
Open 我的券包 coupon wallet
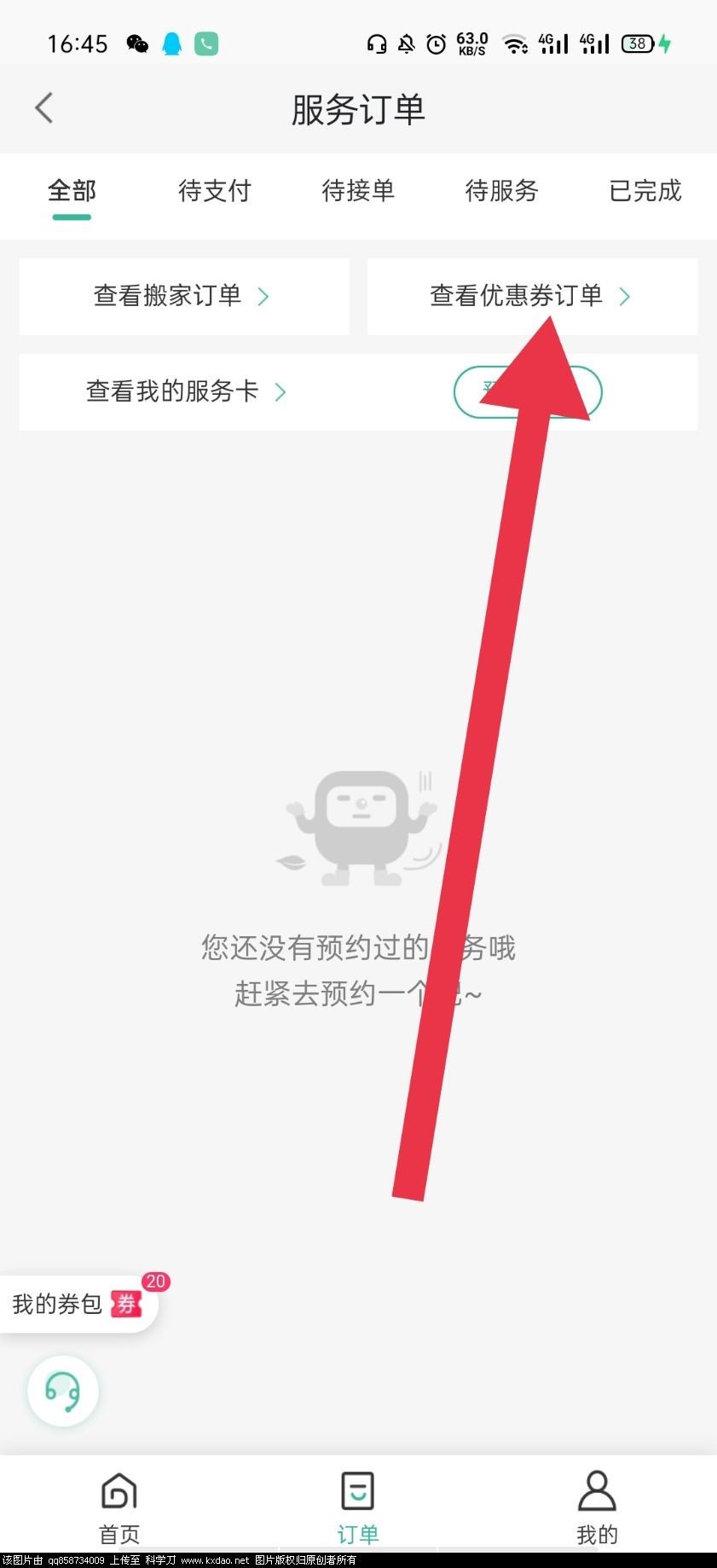point(77,1303)
